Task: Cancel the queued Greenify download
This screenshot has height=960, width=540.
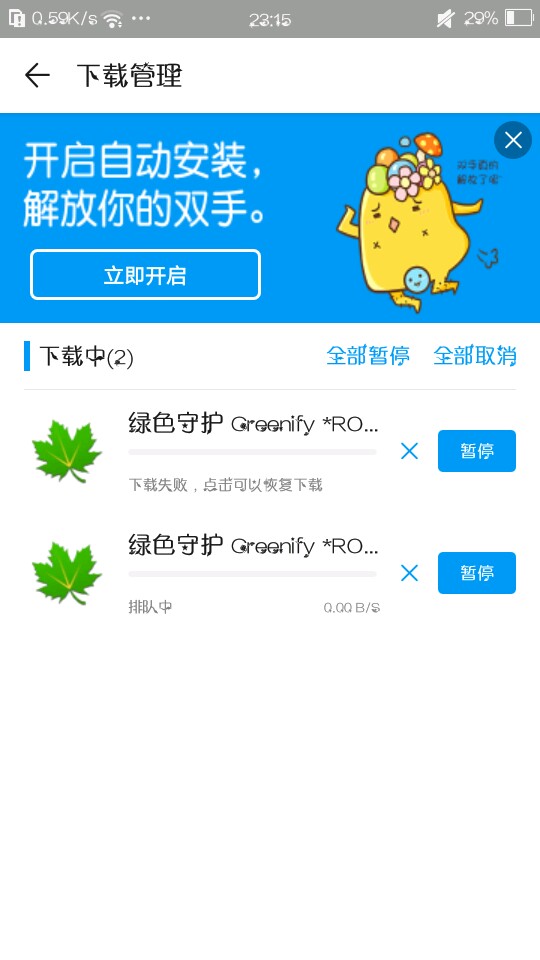Action: 409,573
